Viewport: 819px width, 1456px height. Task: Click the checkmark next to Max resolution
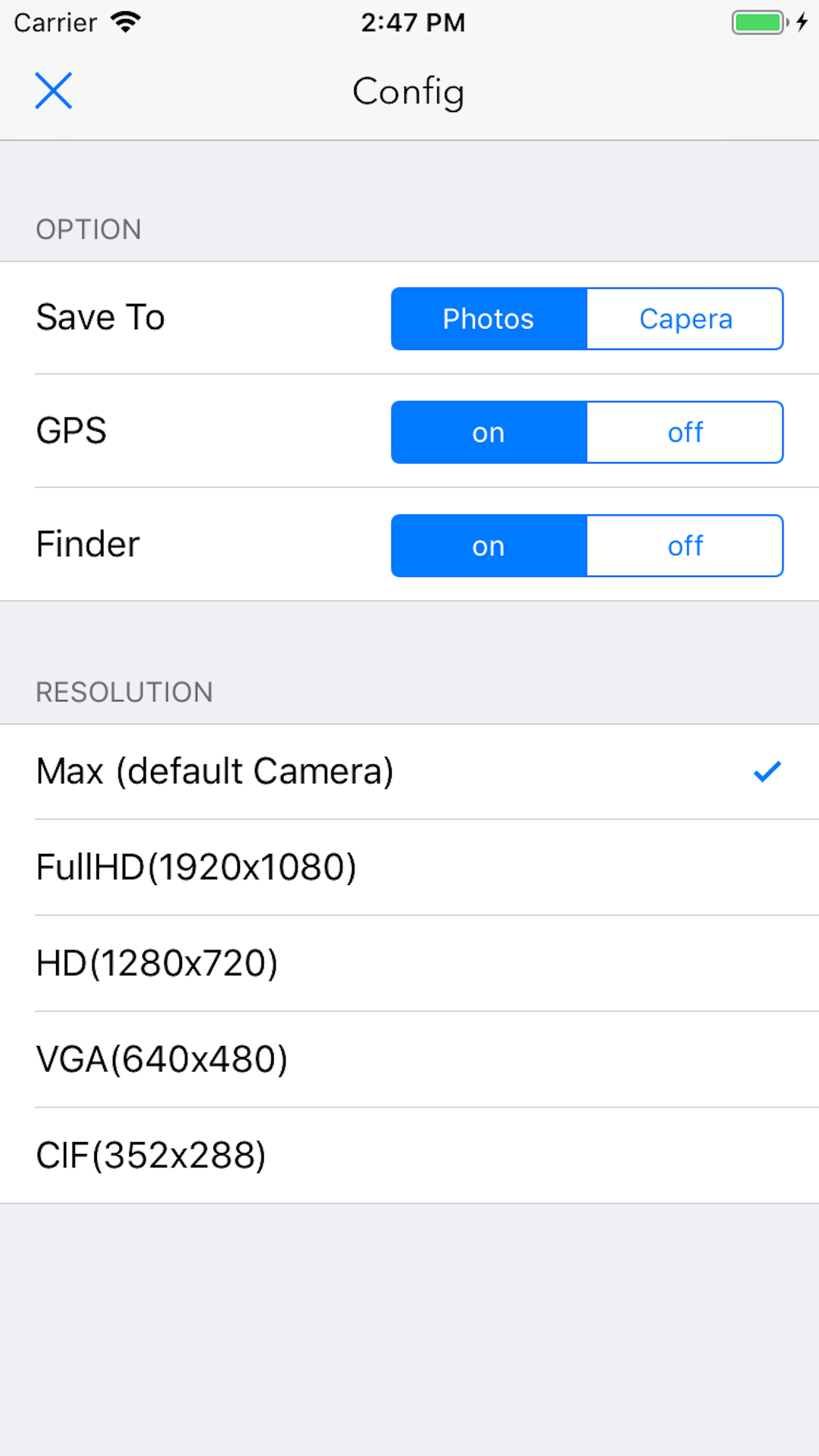point(767,770)
